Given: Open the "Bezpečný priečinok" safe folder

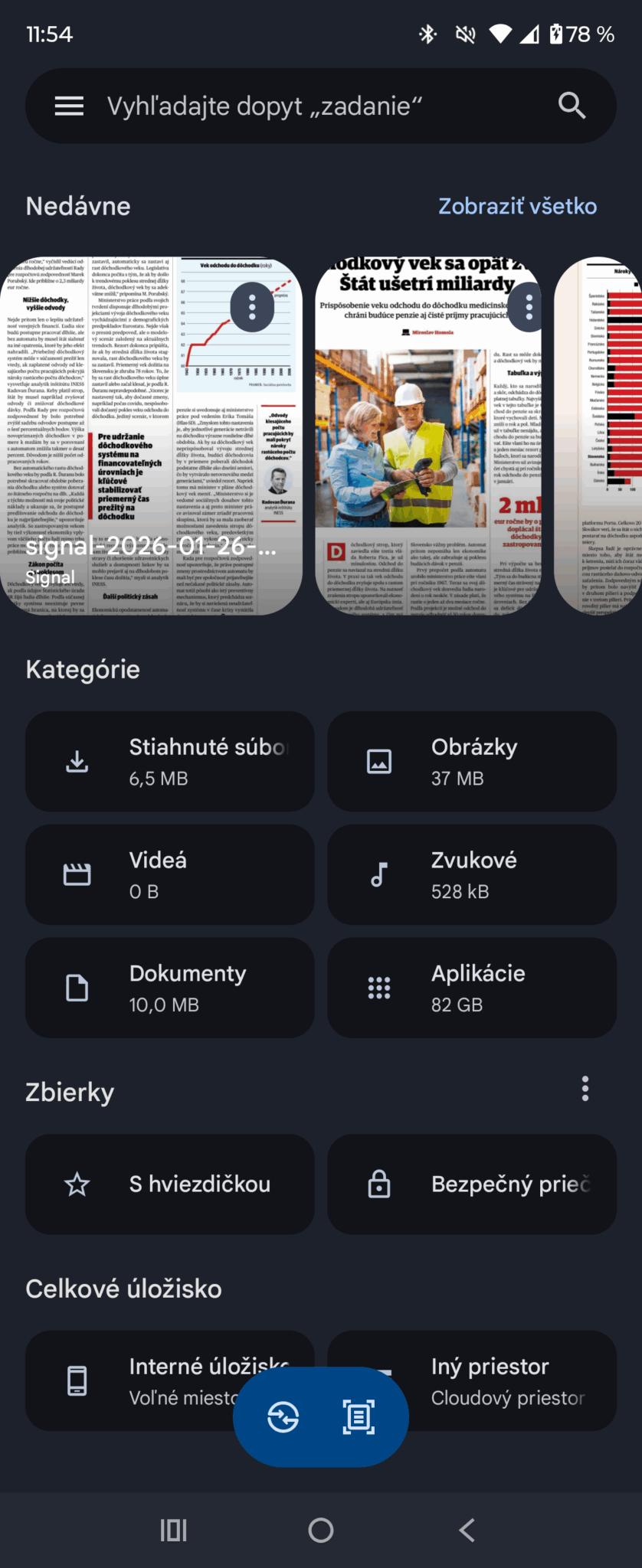Looking at the screenshot, I should pos(472,1184).
